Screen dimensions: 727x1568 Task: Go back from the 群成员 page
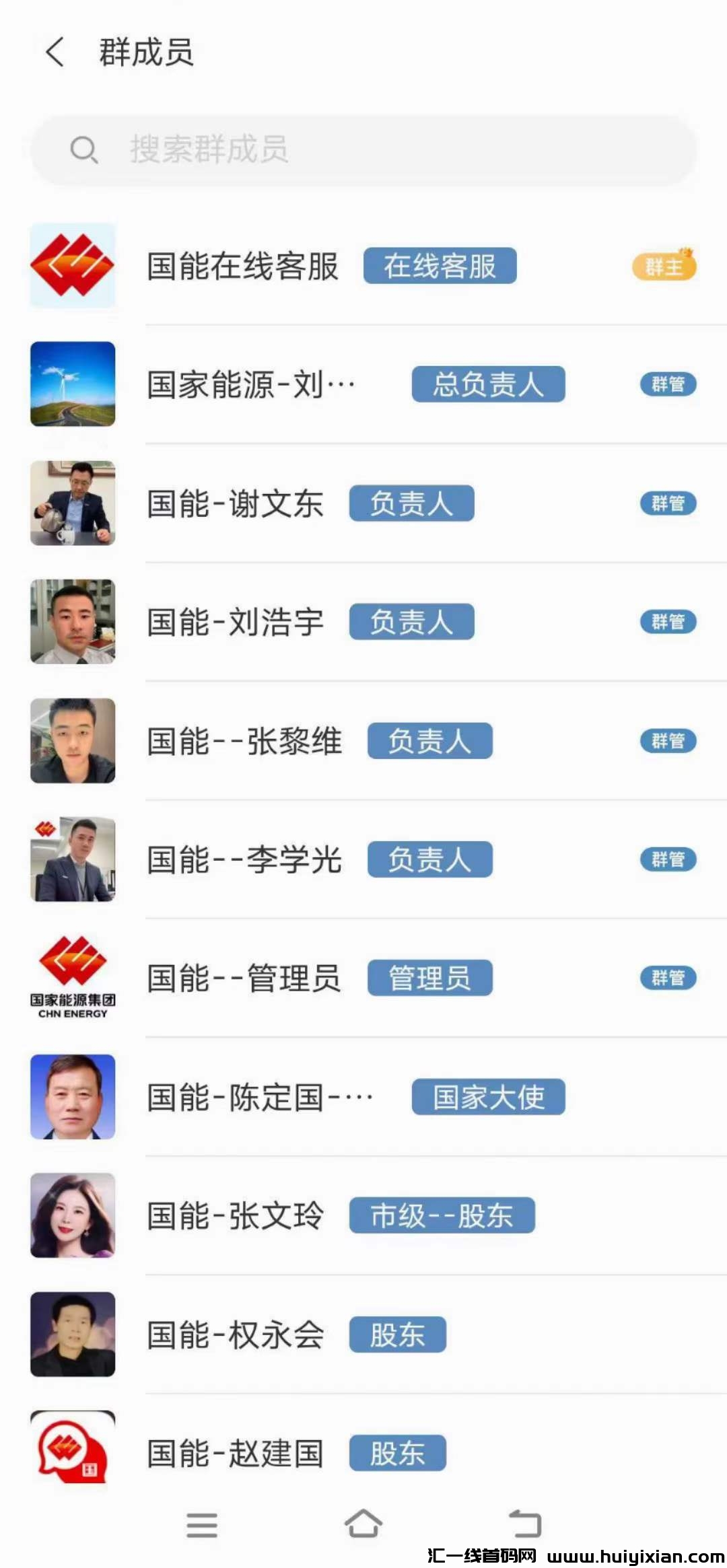[55, 52]
